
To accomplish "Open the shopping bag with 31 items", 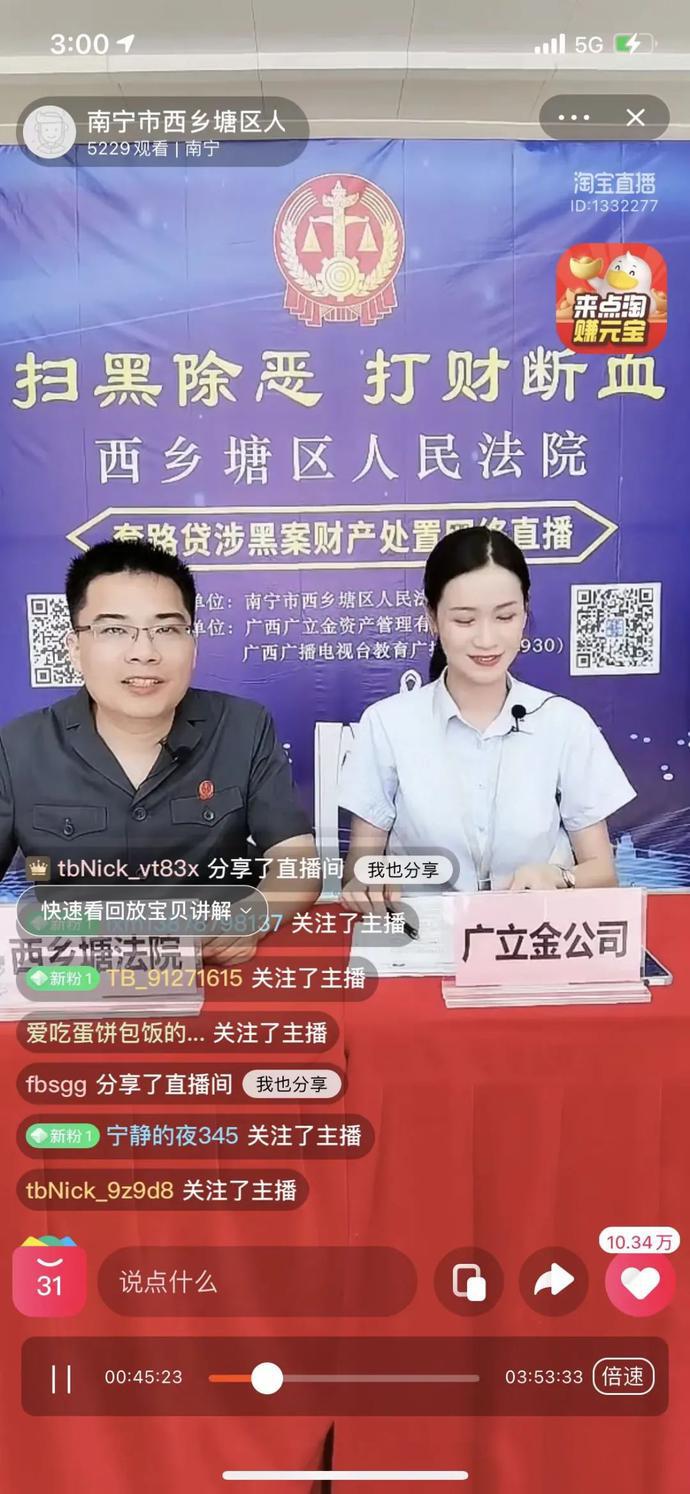I will tap(49, 1281).
